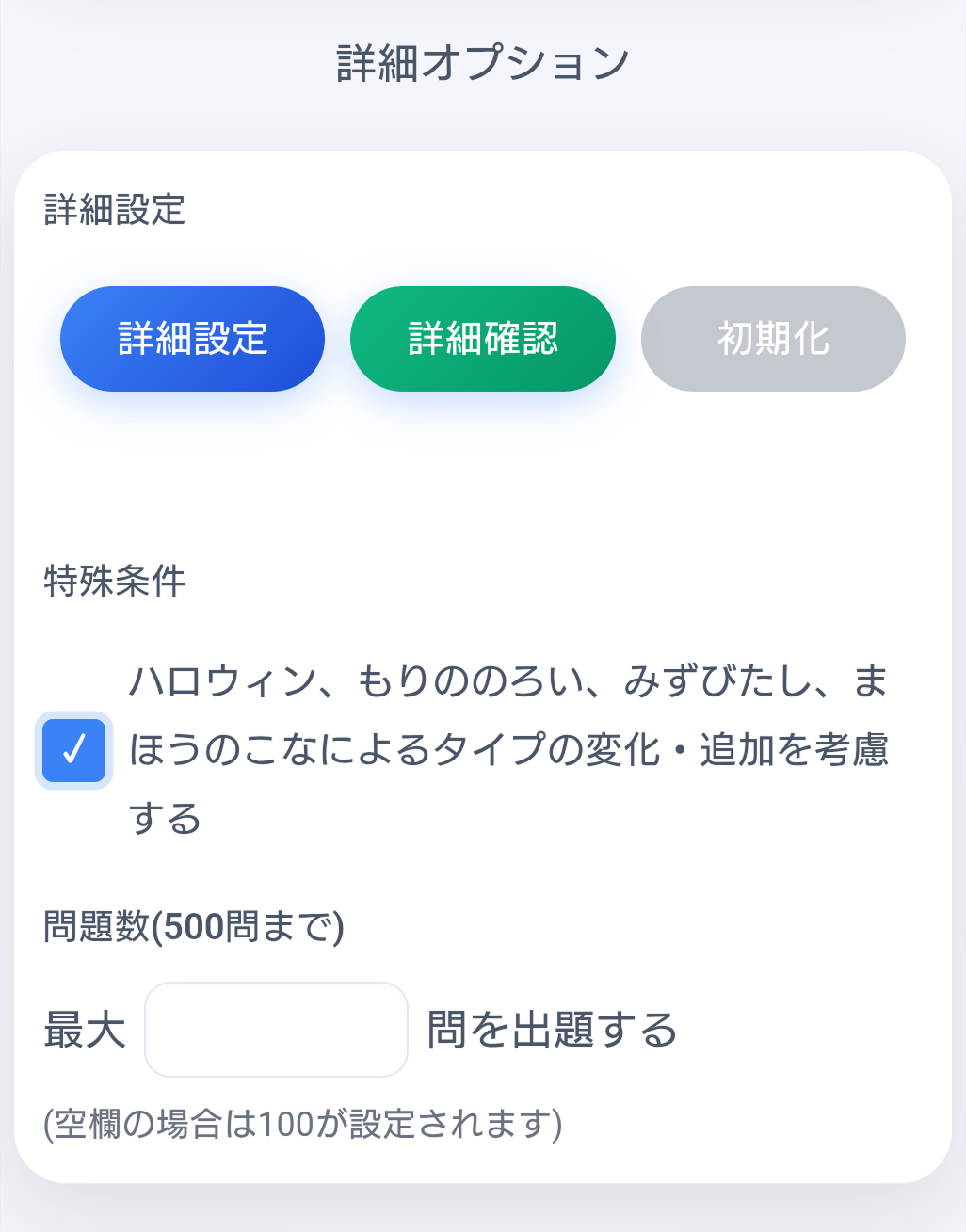
Task: Open detailed settings via the leftmost pill button
Action: [191, 338]
